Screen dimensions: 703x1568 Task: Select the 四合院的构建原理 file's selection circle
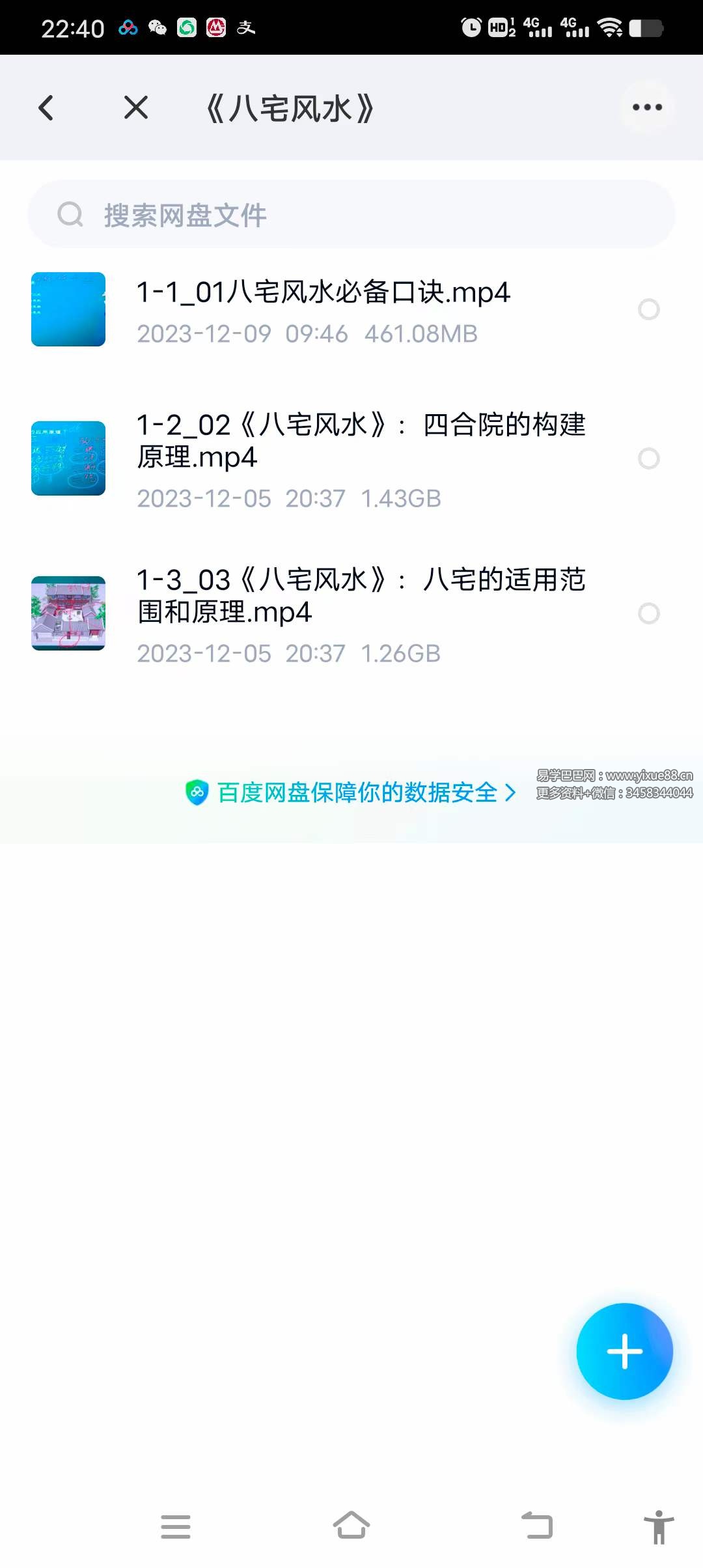coord(649,459)
